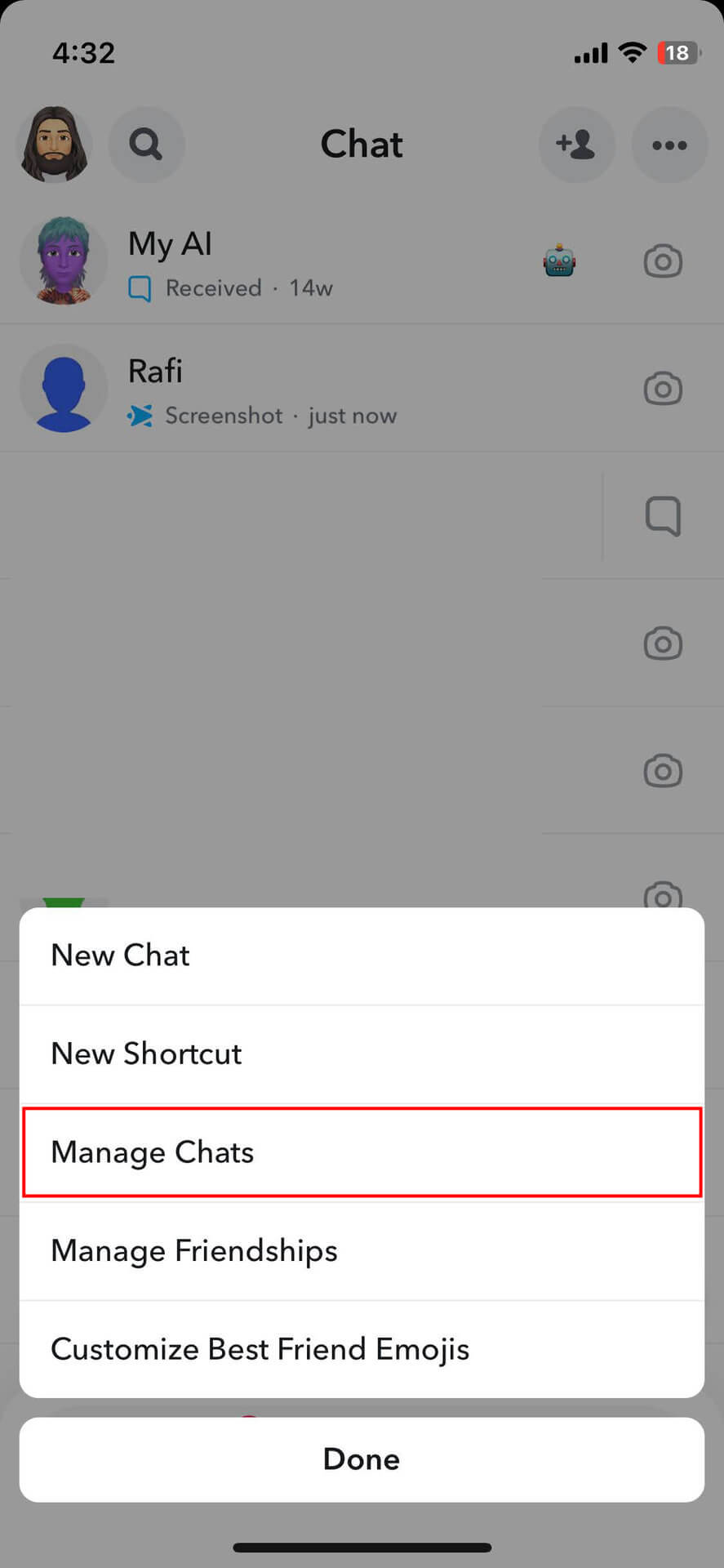Tap your Bitmoji profile icon
Viewport: 724px width, 1568px height.
click(x=53, y=145)
